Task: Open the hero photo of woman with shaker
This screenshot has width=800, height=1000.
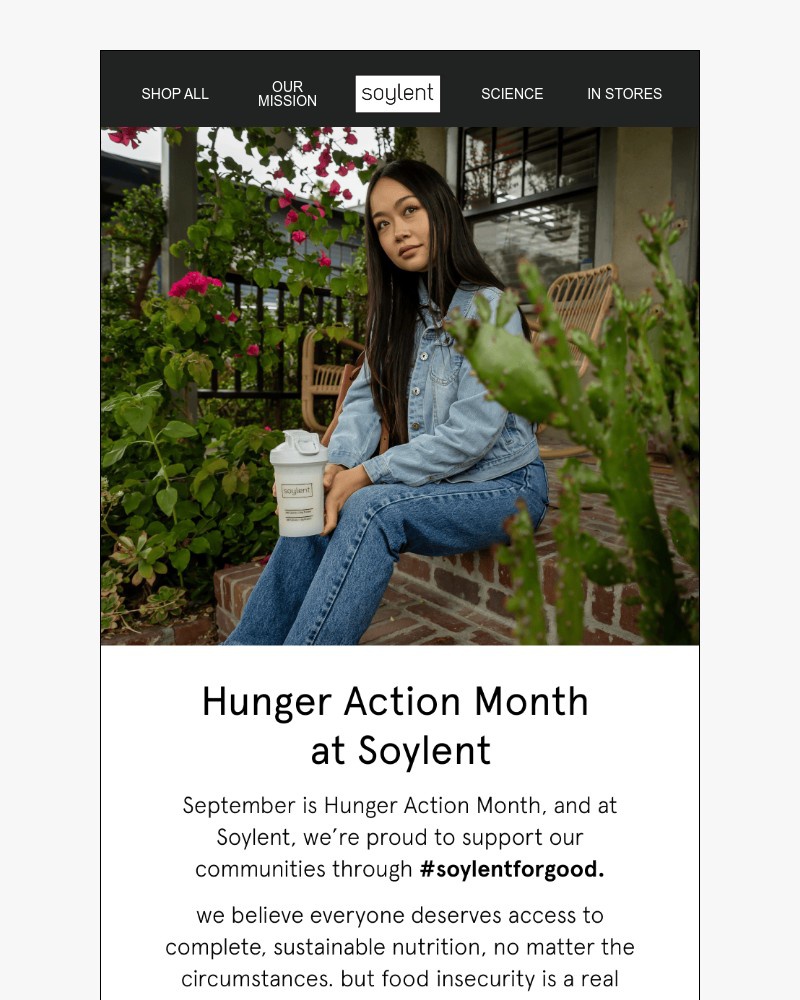Action: [400, 386]
